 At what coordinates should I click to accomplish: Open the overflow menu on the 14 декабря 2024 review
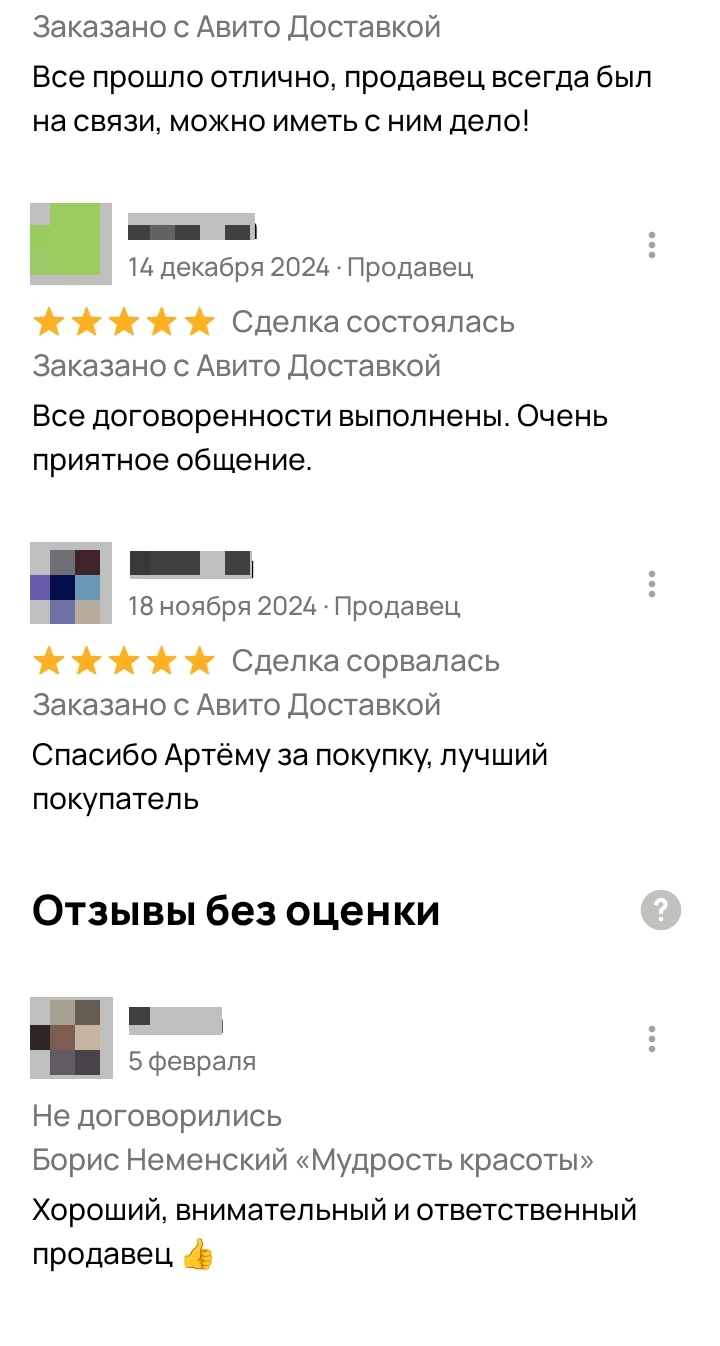coord(652,245)
